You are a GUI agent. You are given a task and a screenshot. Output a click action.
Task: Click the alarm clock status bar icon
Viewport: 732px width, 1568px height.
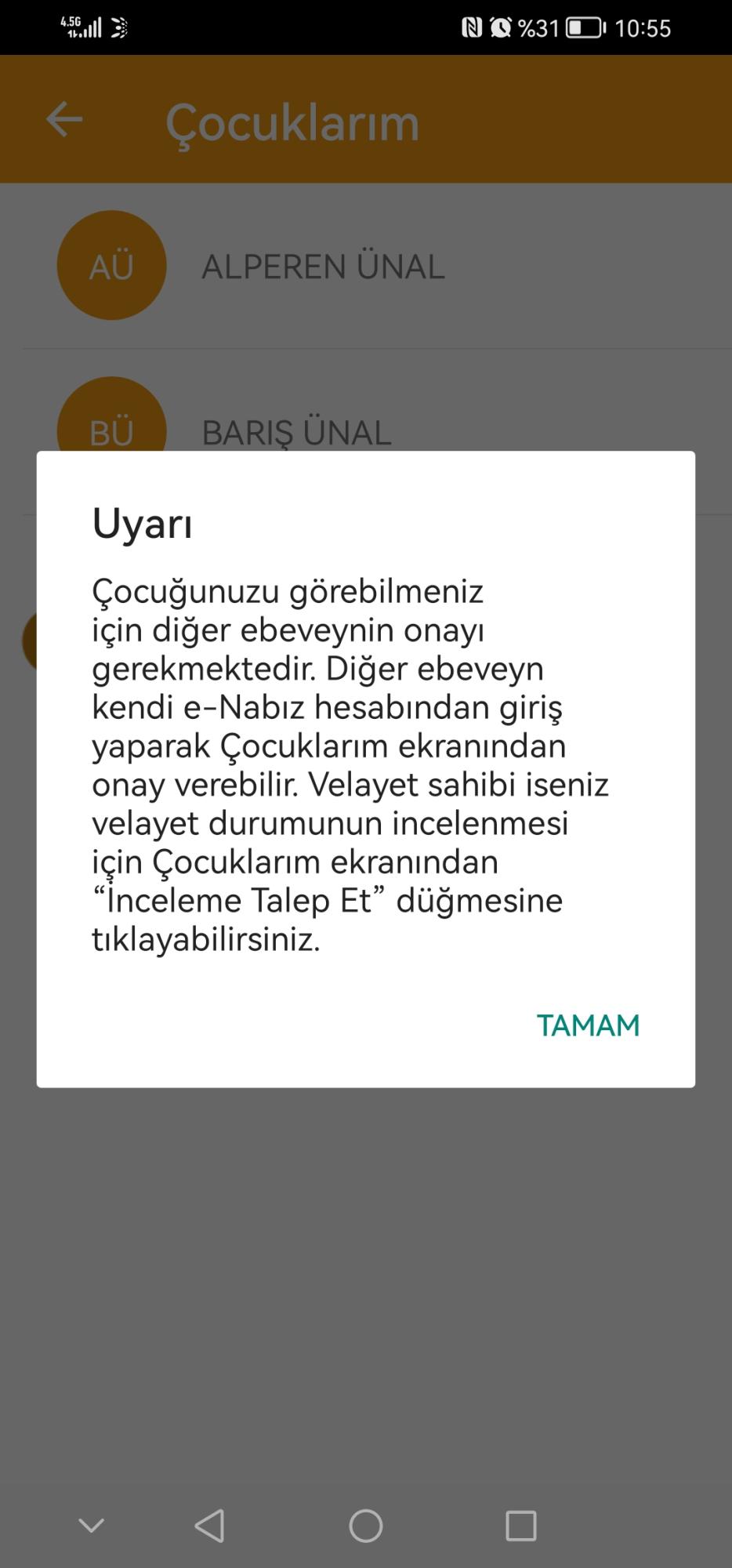coord(499,27)
